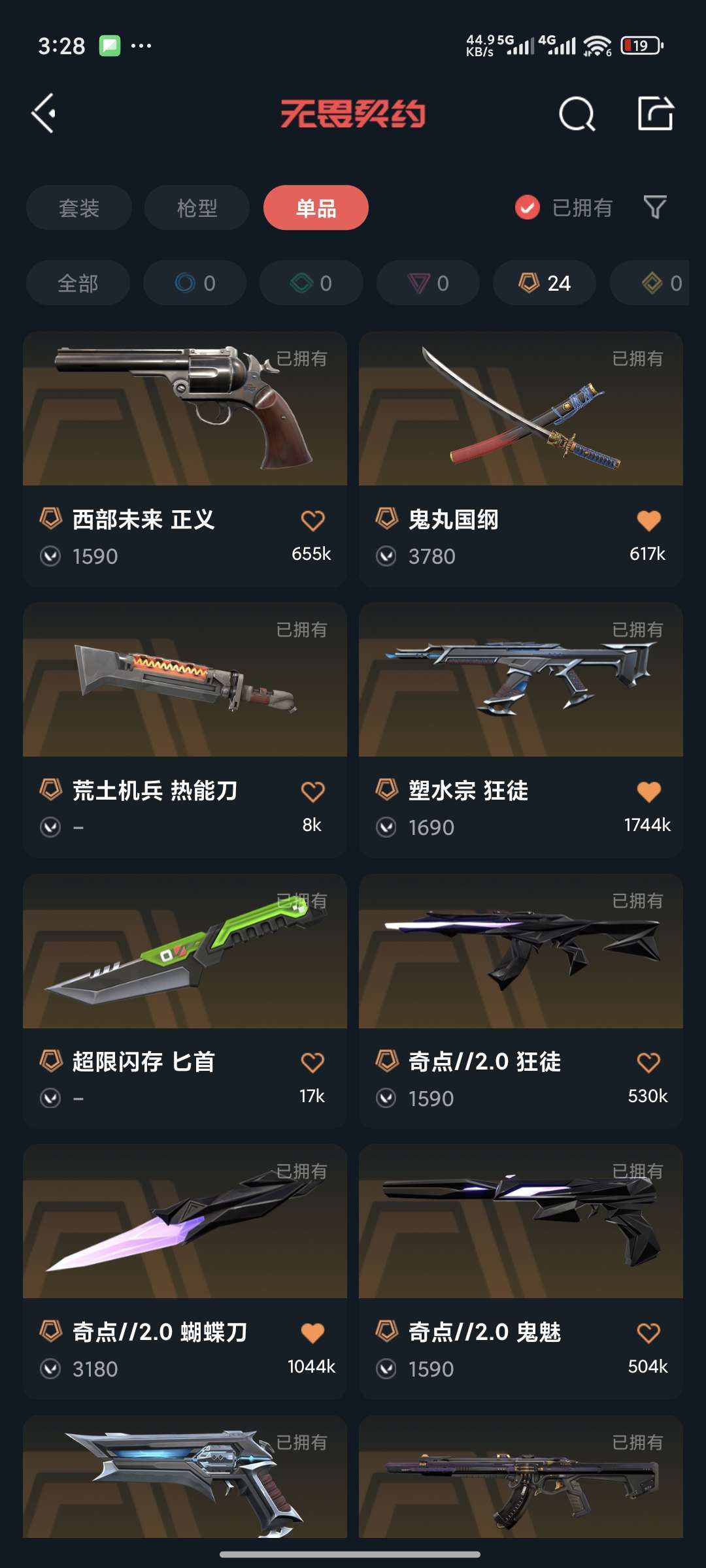Tap the share icon in the header
The image size is (706, 1568).
656,114
